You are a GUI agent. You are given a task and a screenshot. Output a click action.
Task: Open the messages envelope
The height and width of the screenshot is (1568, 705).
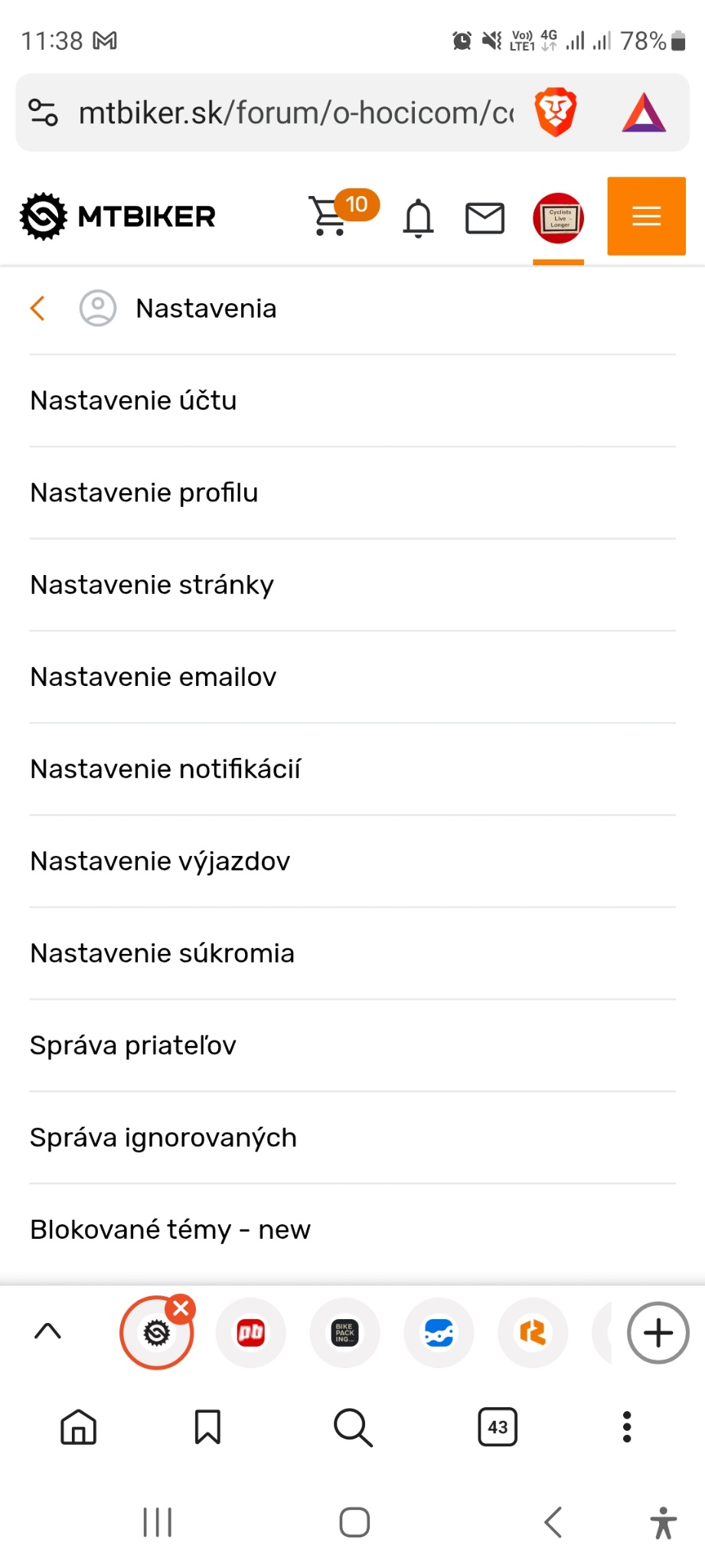click(485, 218)
